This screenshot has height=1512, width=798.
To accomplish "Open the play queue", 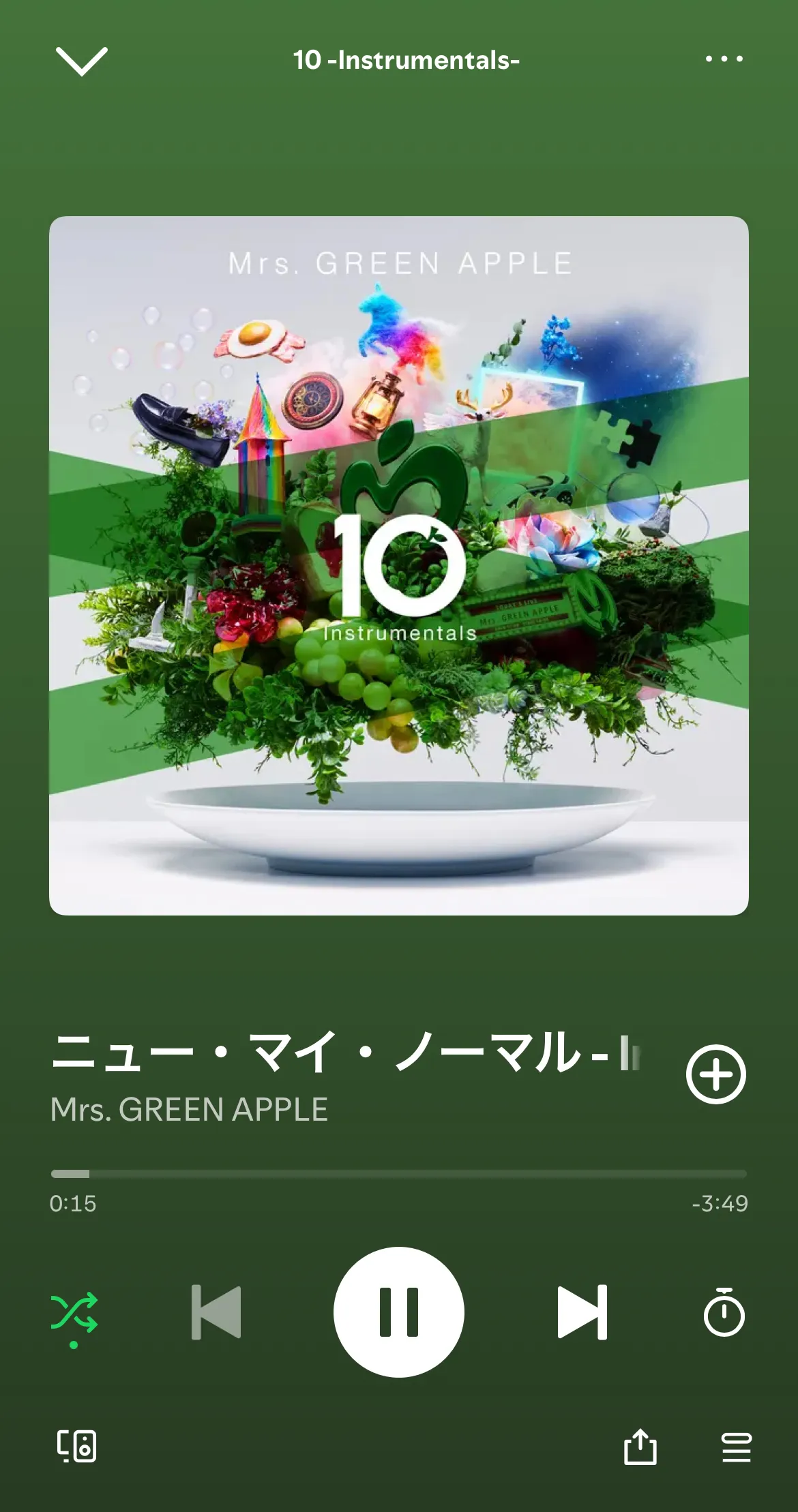I will [737, 1447].
